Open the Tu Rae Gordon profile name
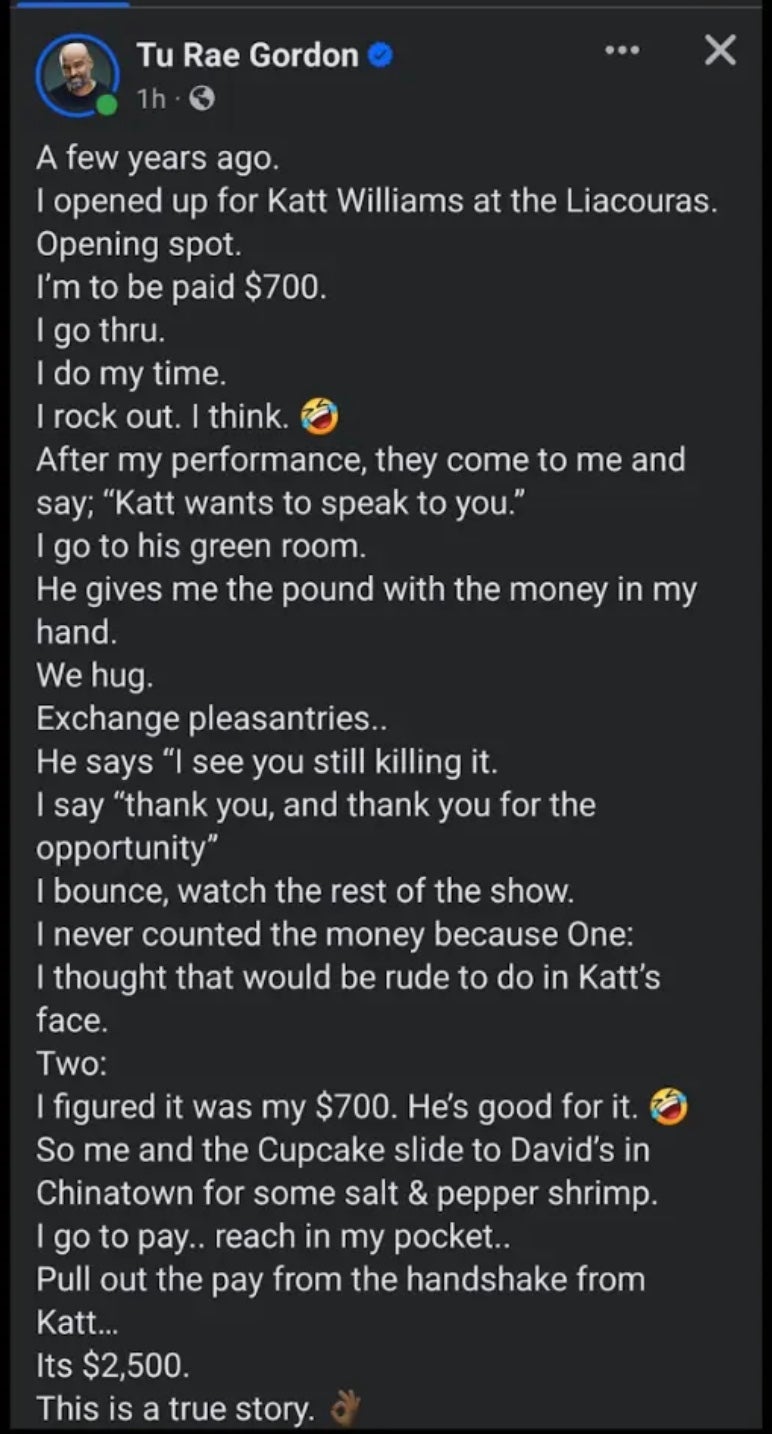Screen dimensions: 772x1434 tap(247, 56)
